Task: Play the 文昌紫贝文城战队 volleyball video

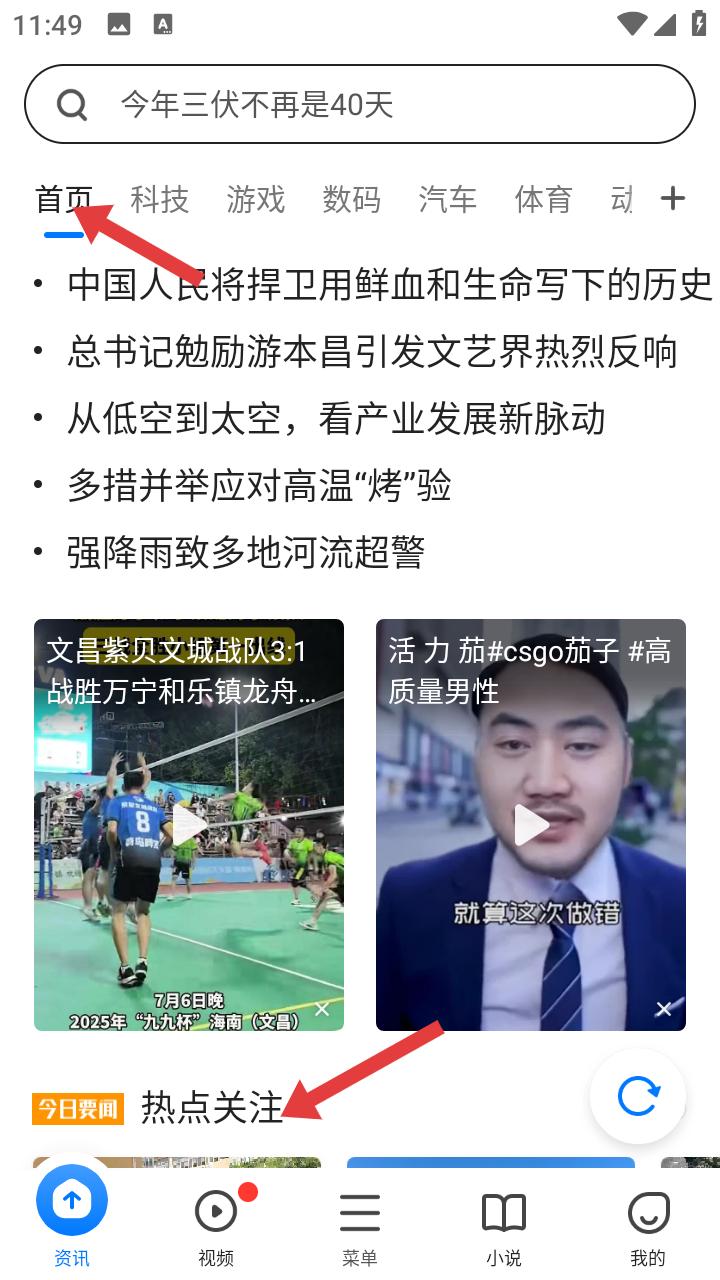Action: click(x=189, y=825)
